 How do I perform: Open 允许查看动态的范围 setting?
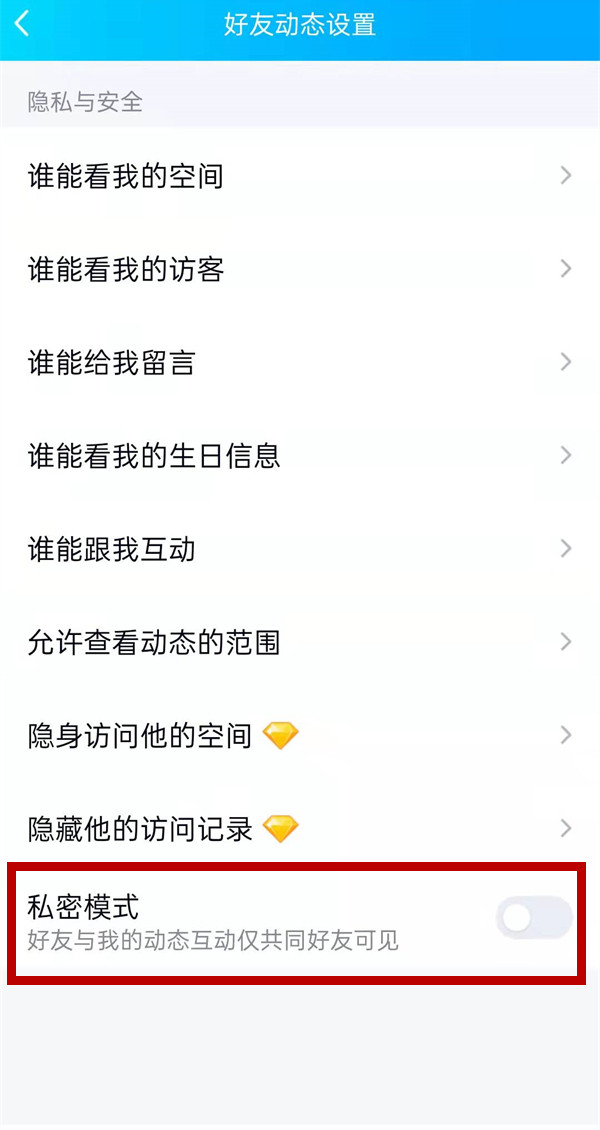point(300,642)
